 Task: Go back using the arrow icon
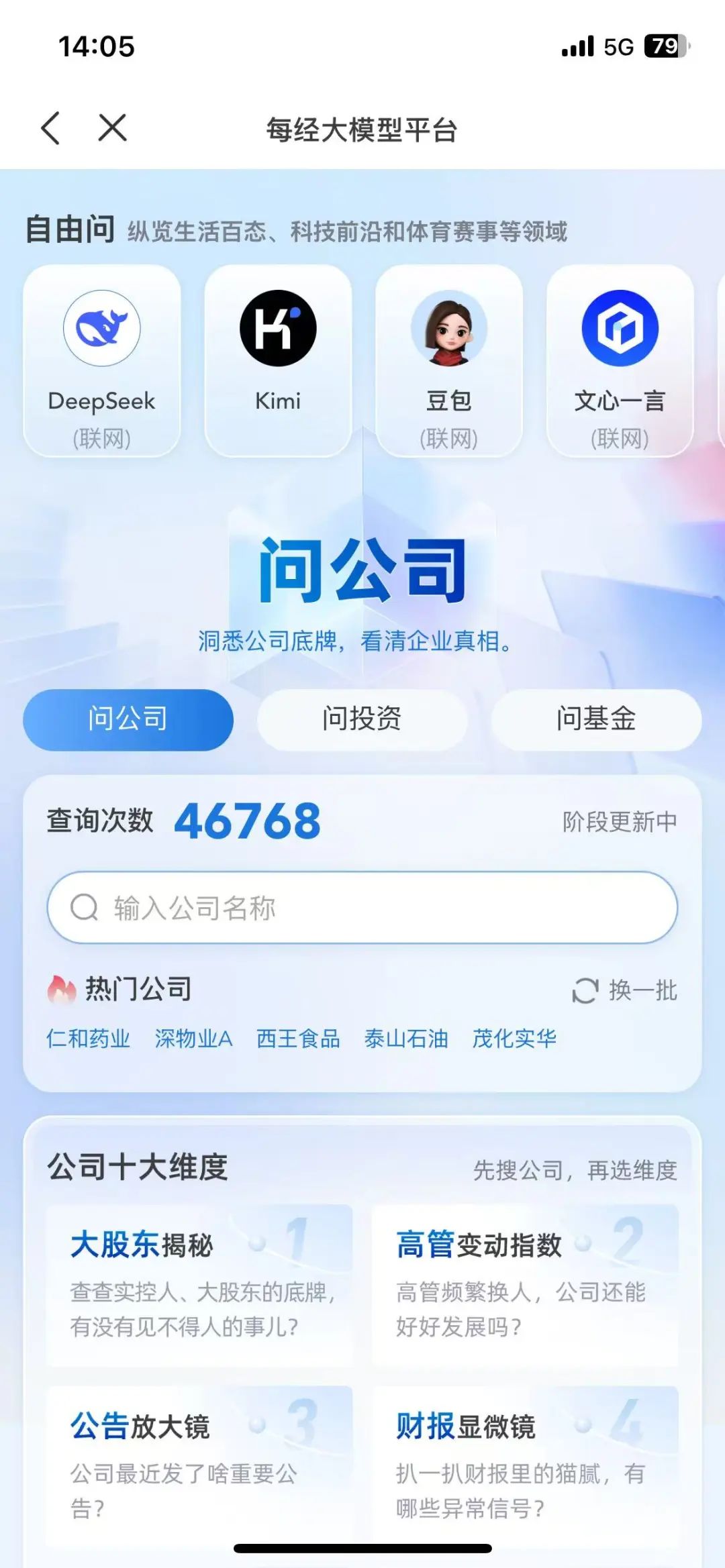click(51, 127)
